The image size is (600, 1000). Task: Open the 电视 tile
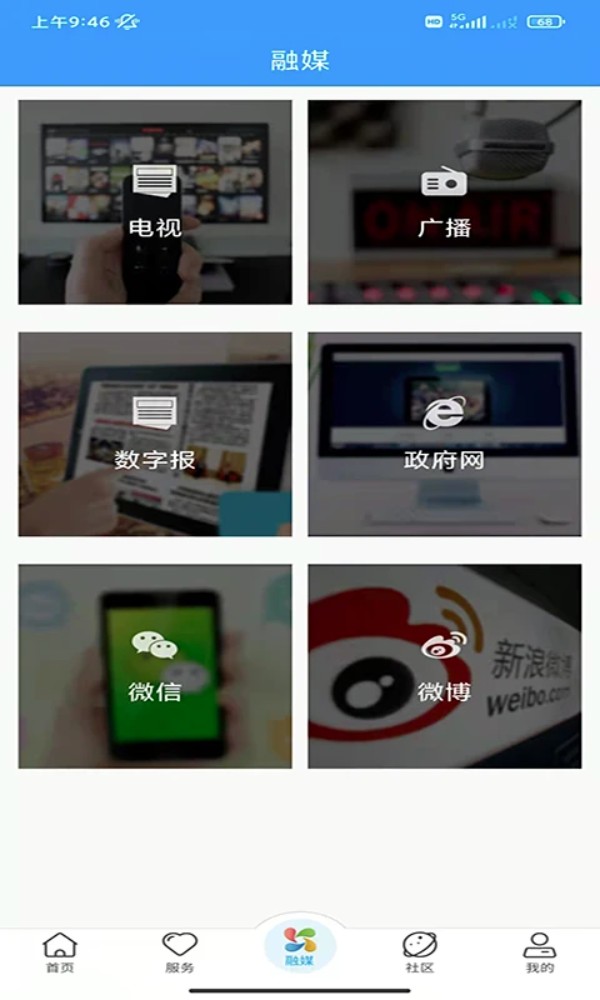(x=155, y=202)
